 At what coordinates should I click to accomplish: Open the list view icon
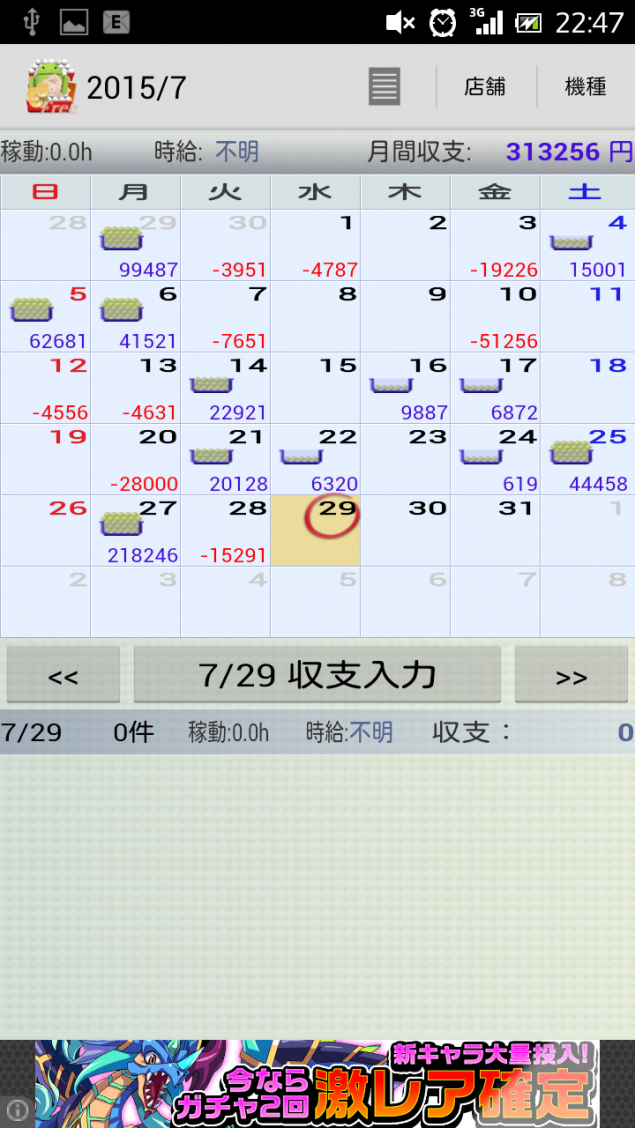(x=384, y=87)
